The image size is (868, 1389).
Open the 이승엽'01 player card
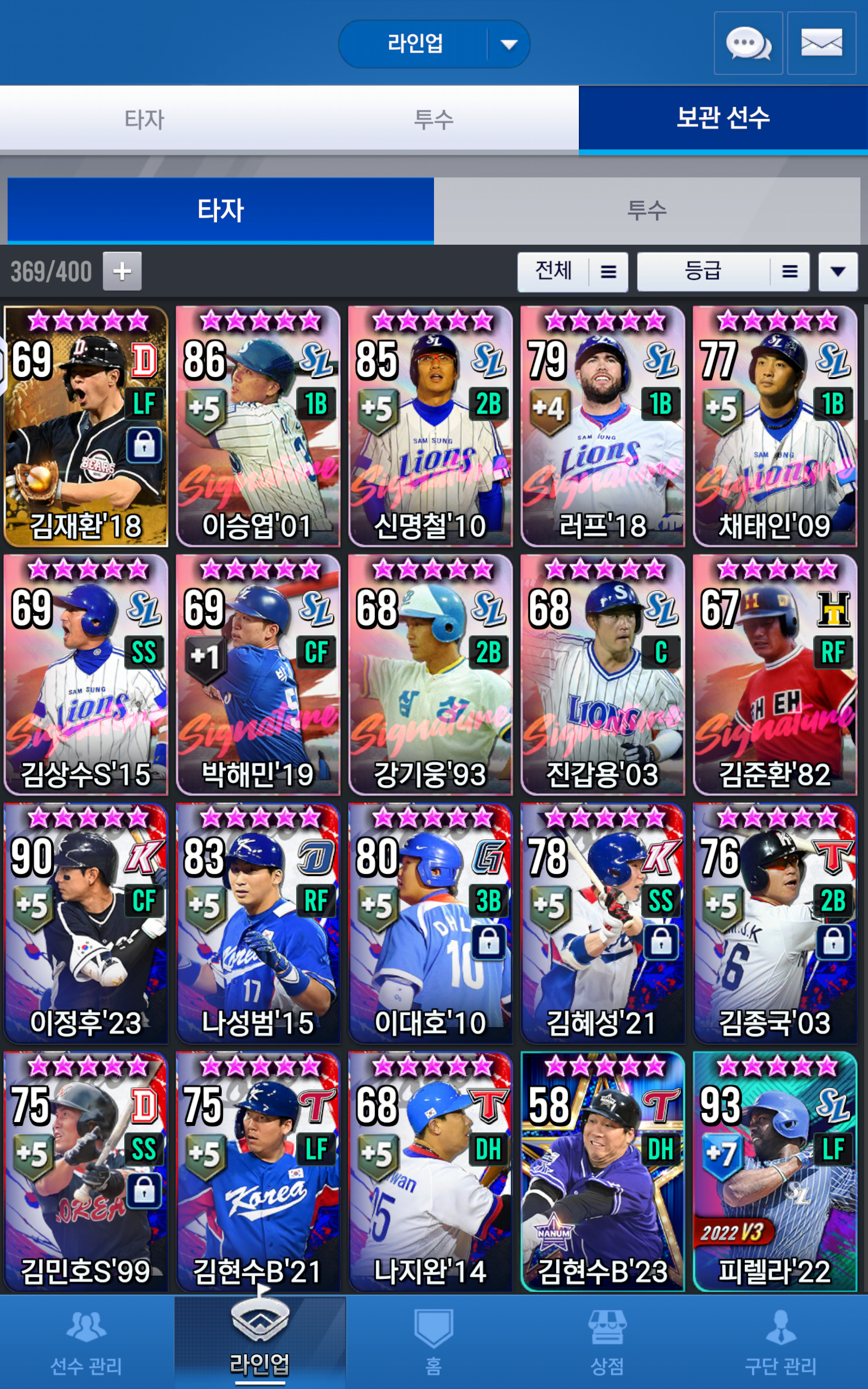click(258, 426)
